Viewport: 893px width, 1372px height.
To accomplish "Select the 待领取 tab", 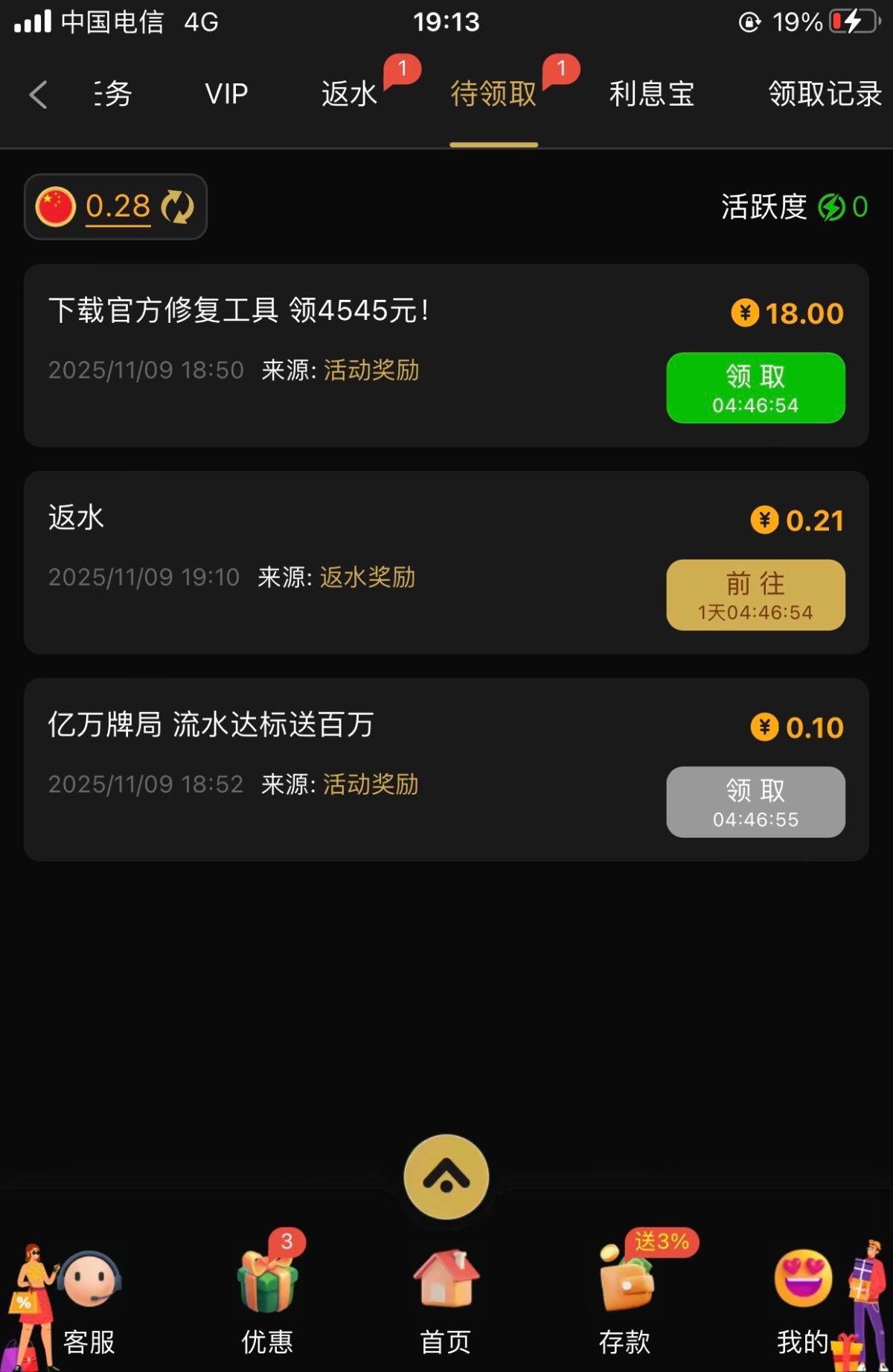I will tap(493, 94).
